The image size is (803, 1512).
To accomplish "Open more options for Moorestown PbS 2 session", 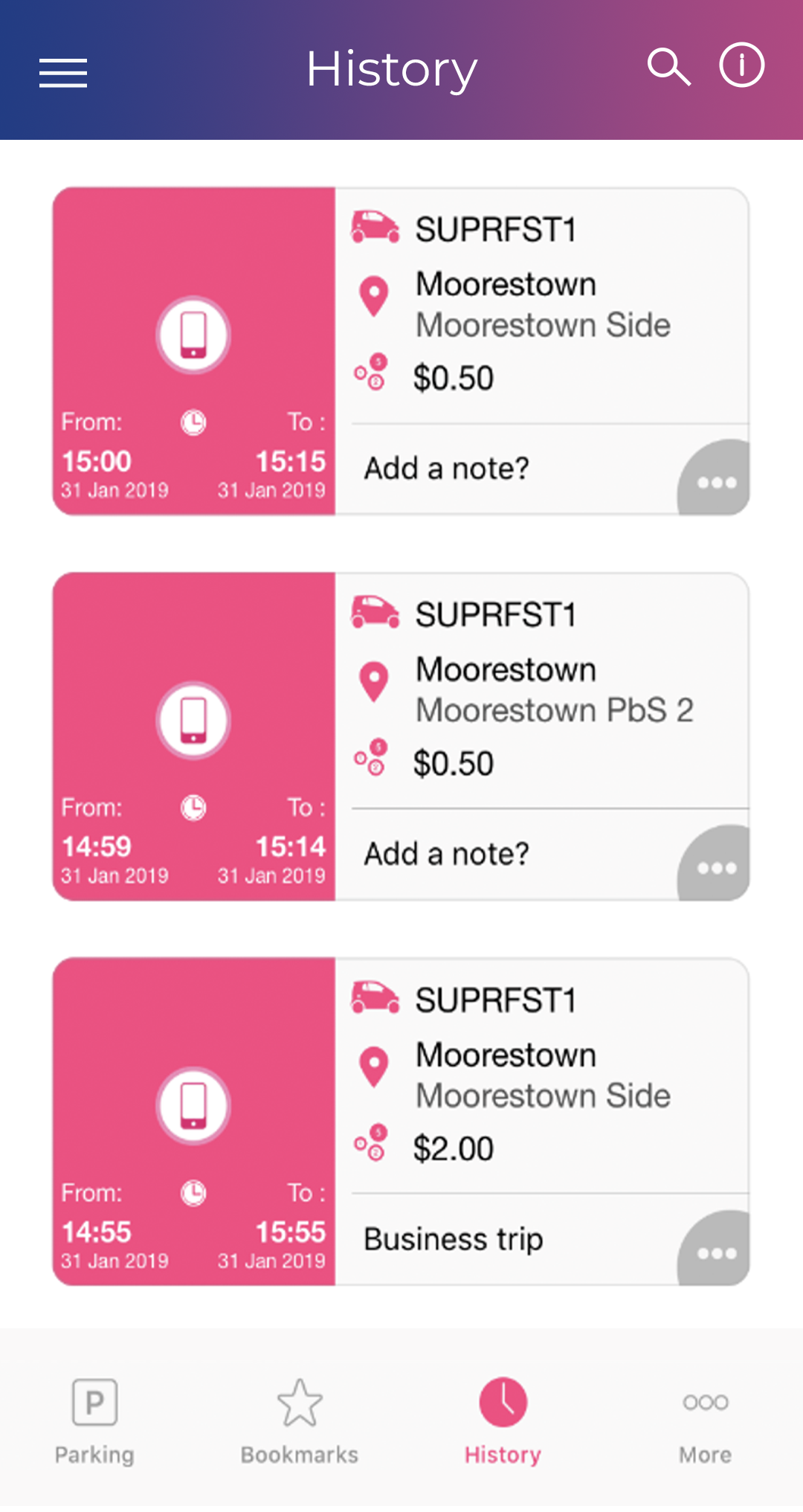I will click(x=715, y=863).
